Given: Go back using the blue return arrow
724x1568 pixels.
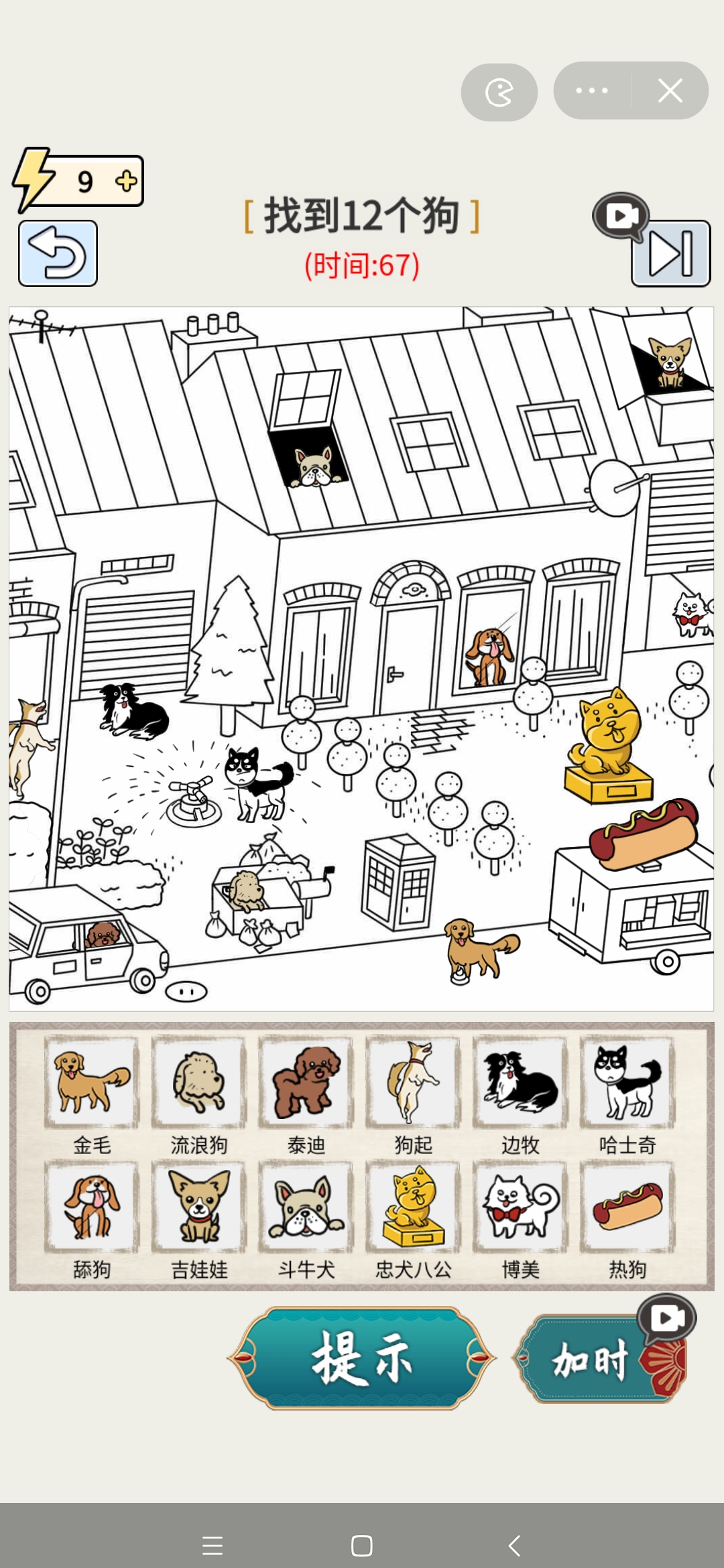Looking at the screenshot, I should point(58,253).
